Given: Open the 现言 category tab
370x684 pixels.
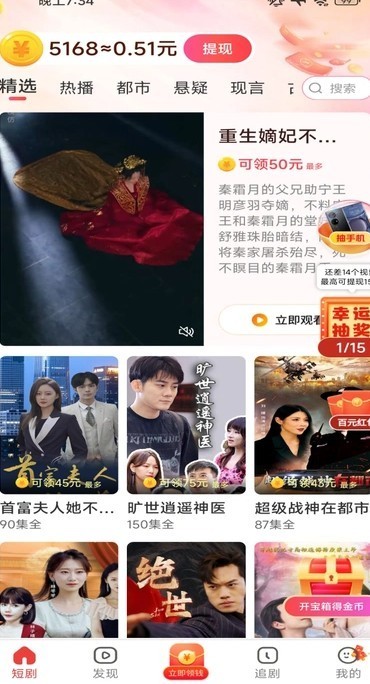Looking at the screenshot, I should coord(247,88).
